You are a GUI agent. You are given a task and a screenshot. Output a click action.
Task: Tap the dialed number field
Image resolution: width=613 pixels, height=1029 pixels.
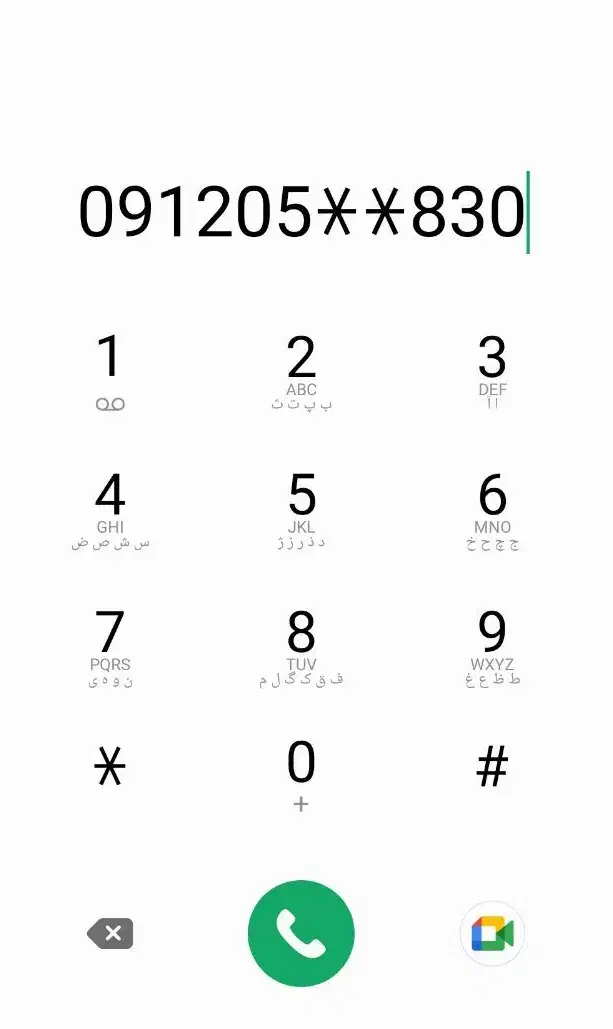tap(301, 212)
